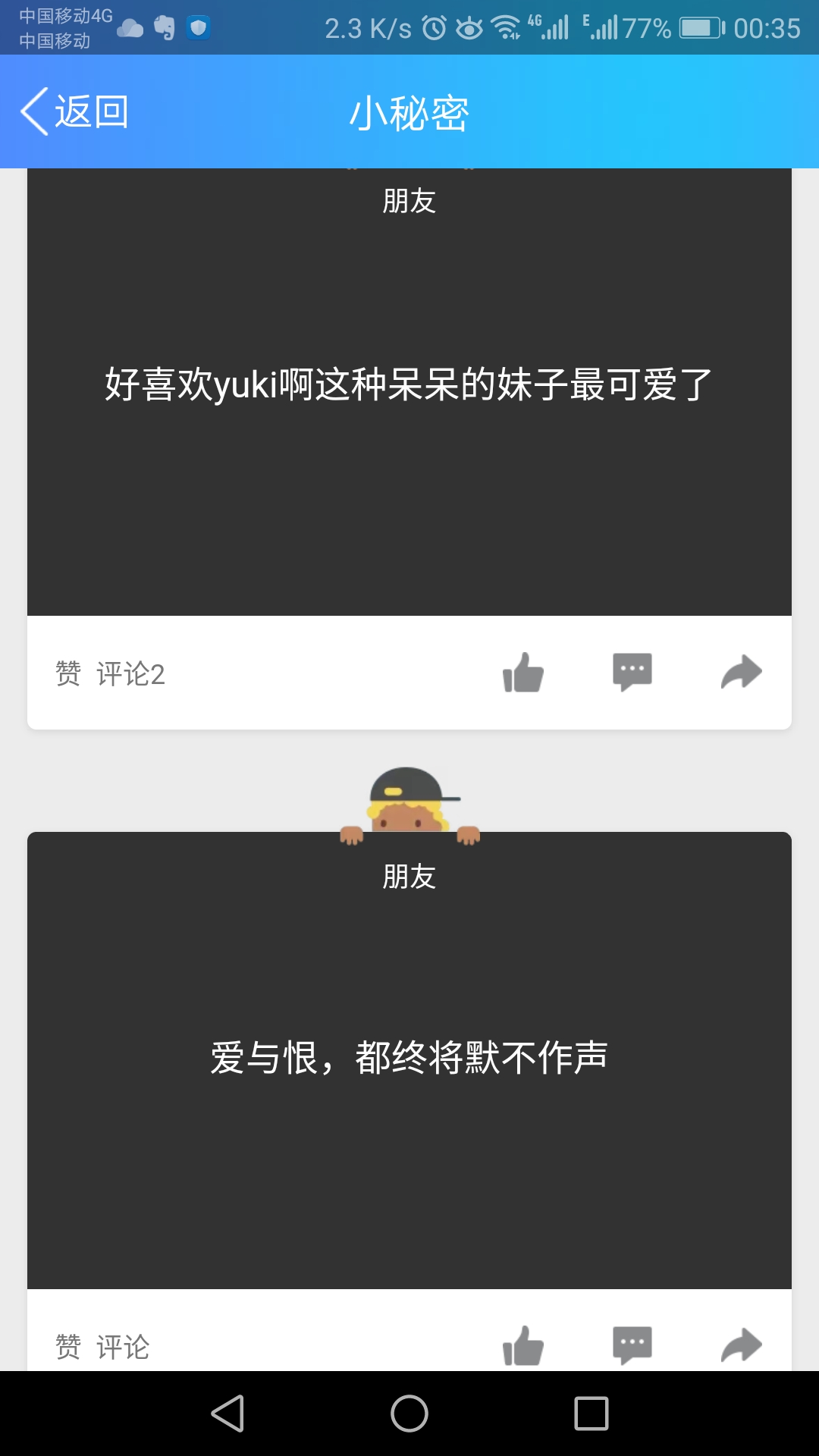The height and width of the screenshot is (1456, 819).
Task: Open the card 好喜欢yuki啊这种呆呆的妹子最可爱了
Action: click(409, 385)
